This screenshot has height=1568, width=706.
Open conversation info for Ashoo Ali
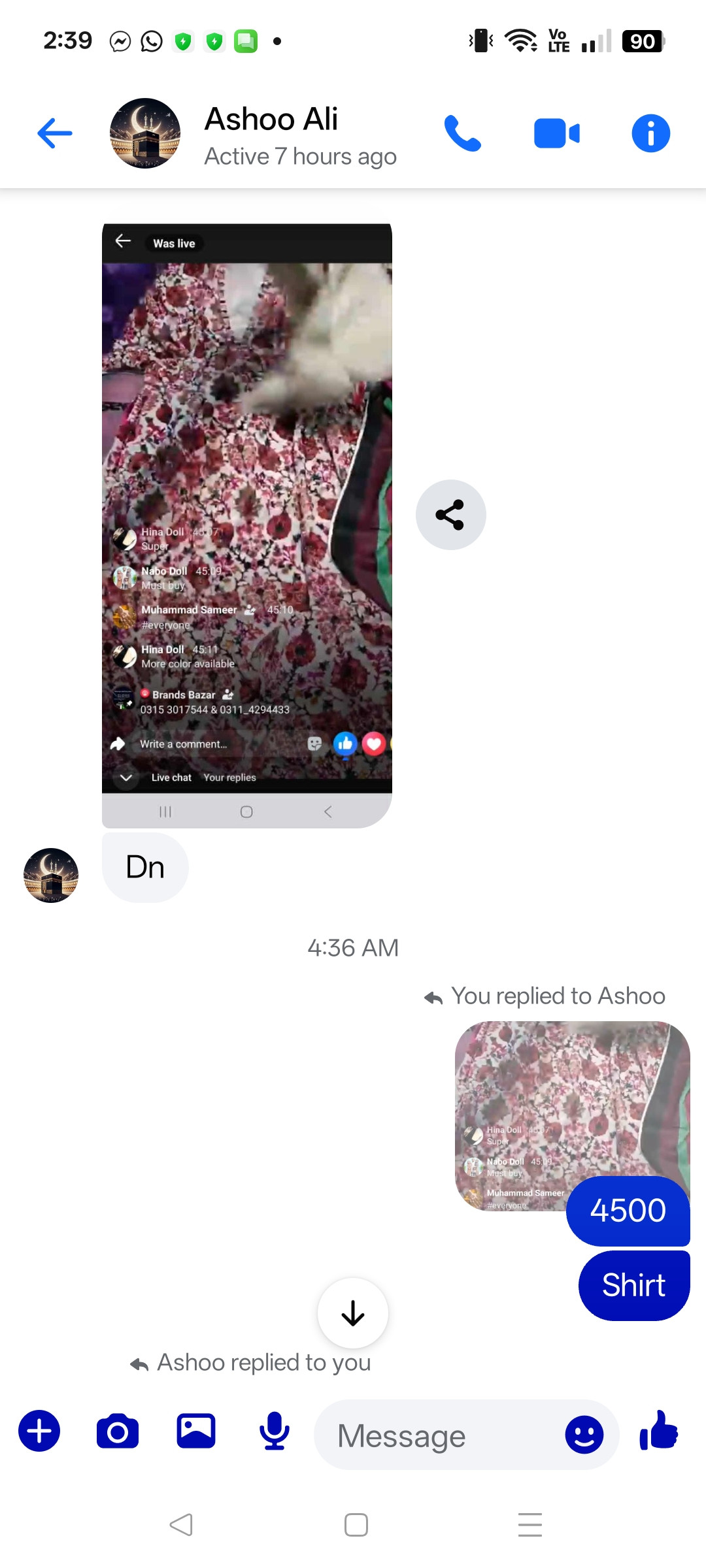(x=650, y=133)
